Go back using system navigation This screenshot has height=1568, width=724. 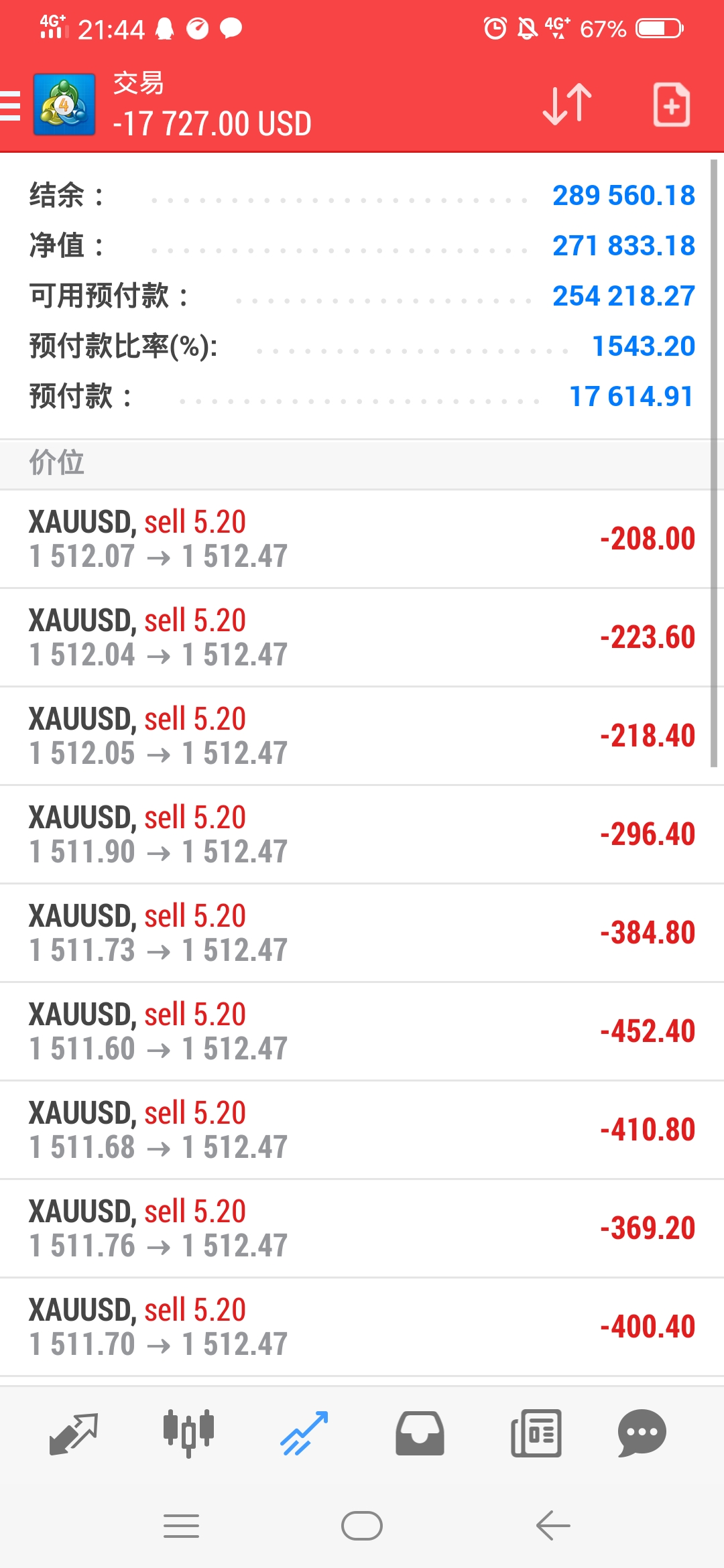point(553,1526)
